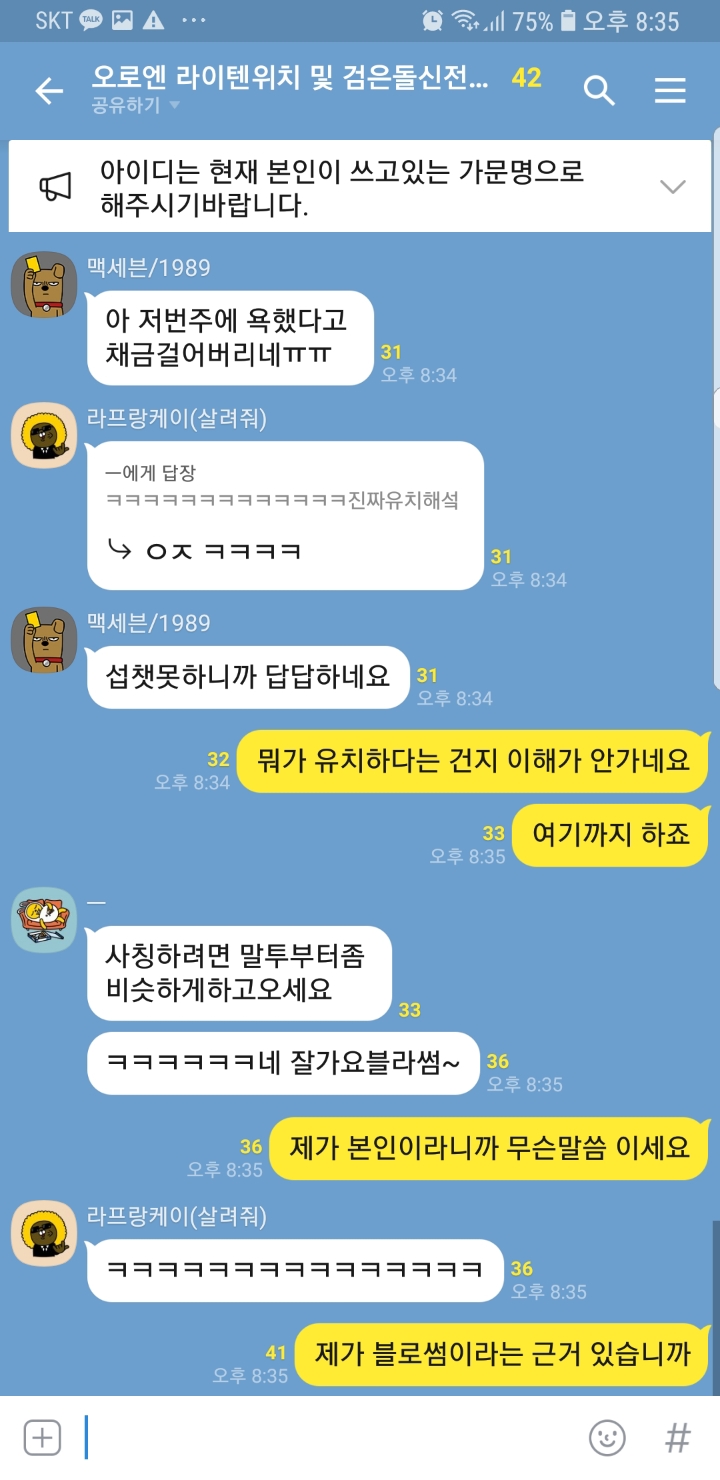Go back from the chat room
Screen dimensions: 720x1480
tap(48, 91)
